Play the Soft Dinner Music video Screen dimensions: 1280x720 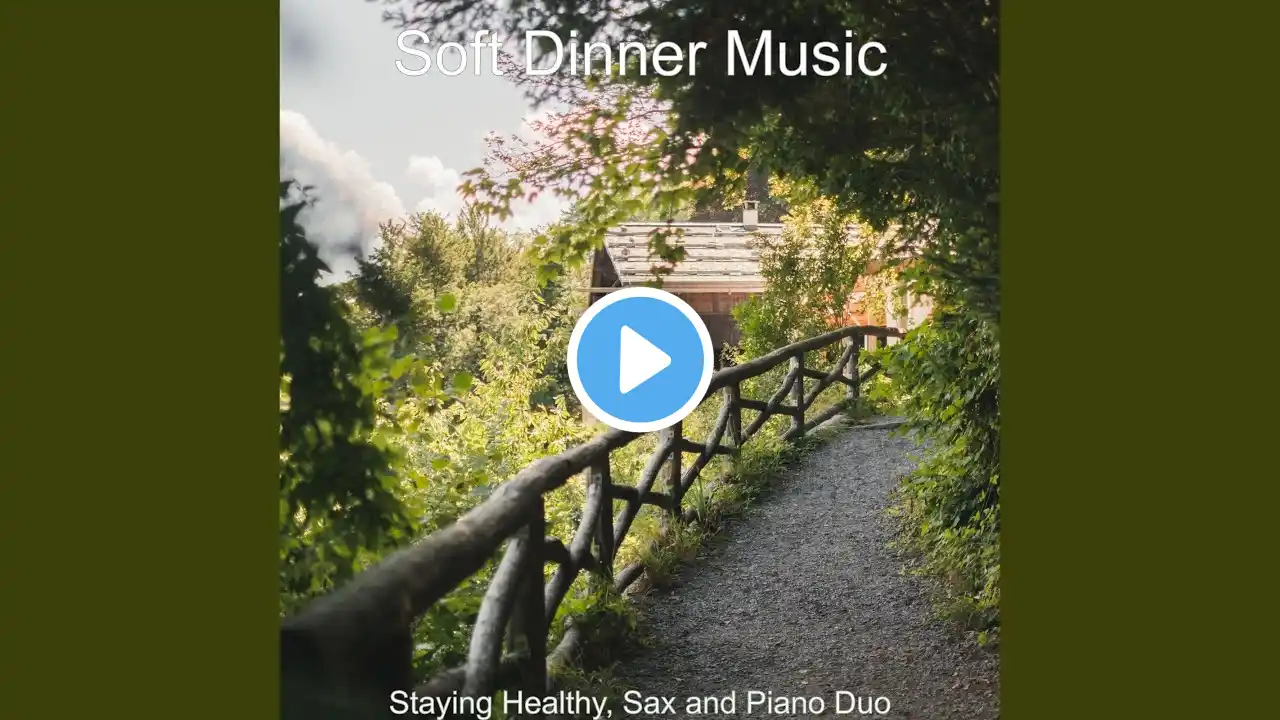(640, 359)
